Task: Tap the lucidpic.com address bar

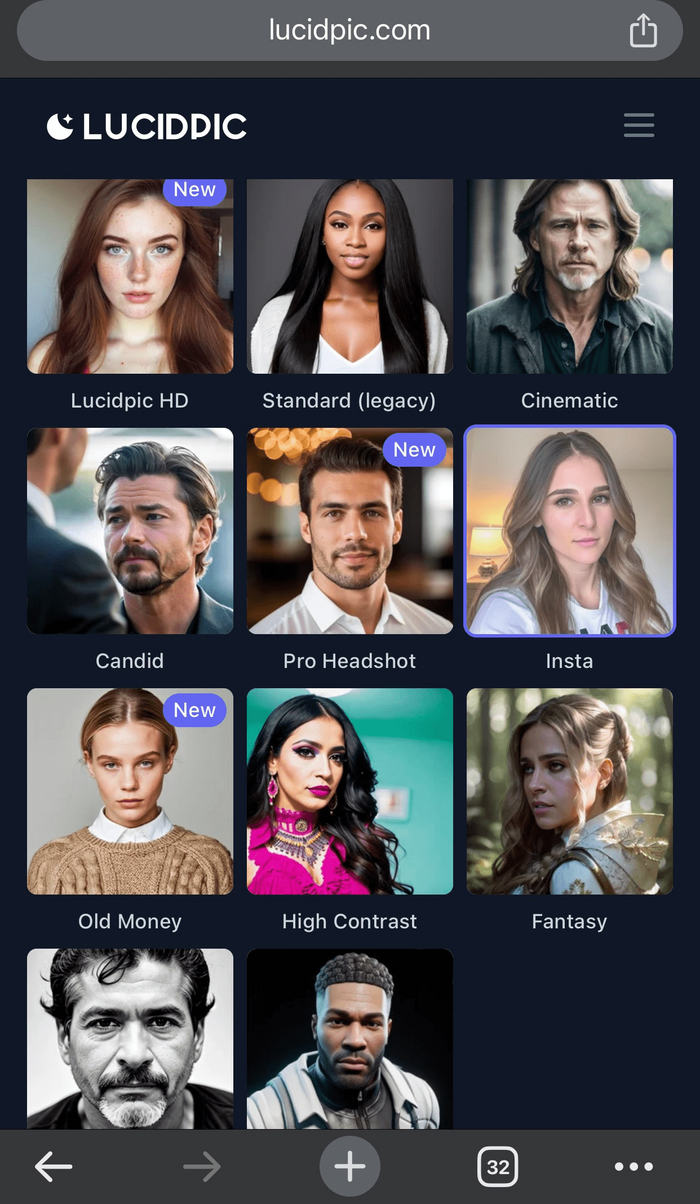Action: 349,31
